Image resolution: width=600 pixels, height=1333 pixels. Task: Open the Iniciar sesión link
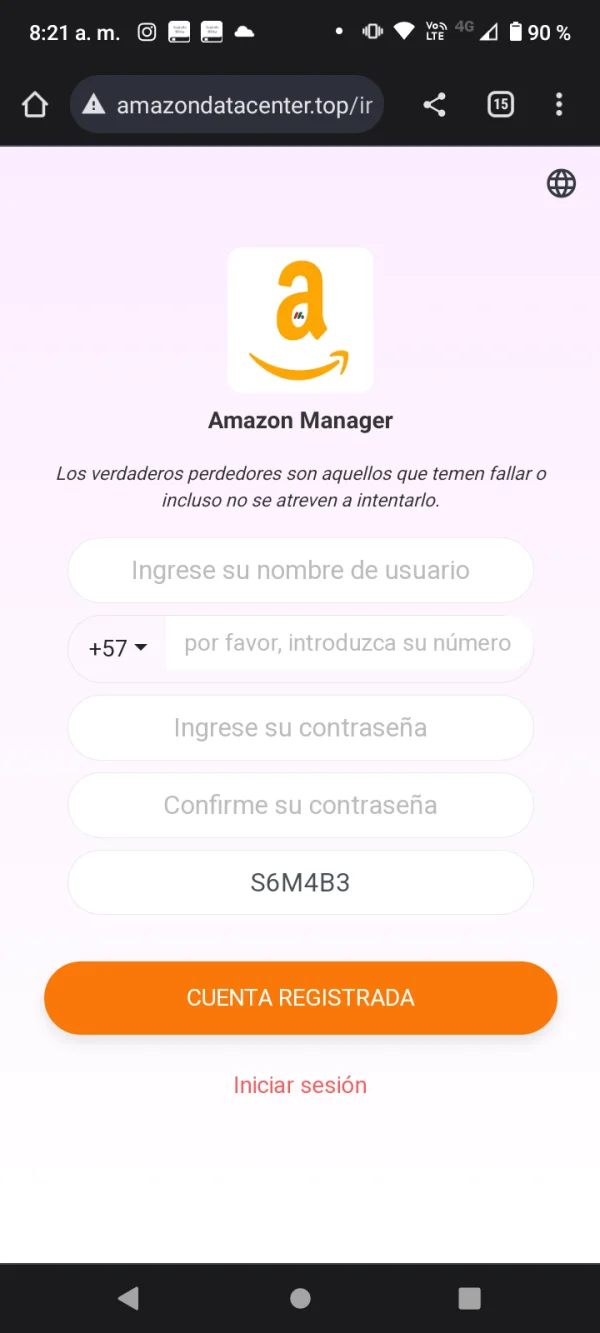[300, 1085]
